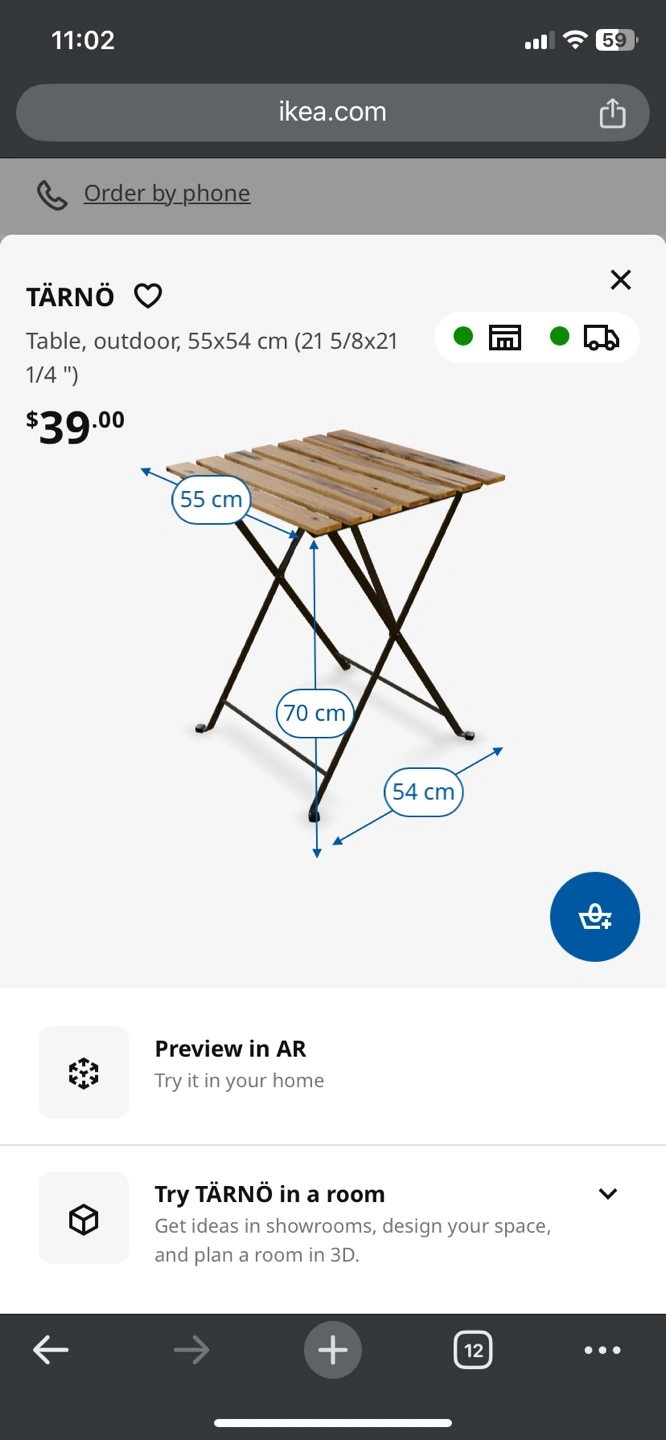This screenshot has width=666, height=1440.
Task: Share this page from the address bar
Action: click(x=612, y=113)
